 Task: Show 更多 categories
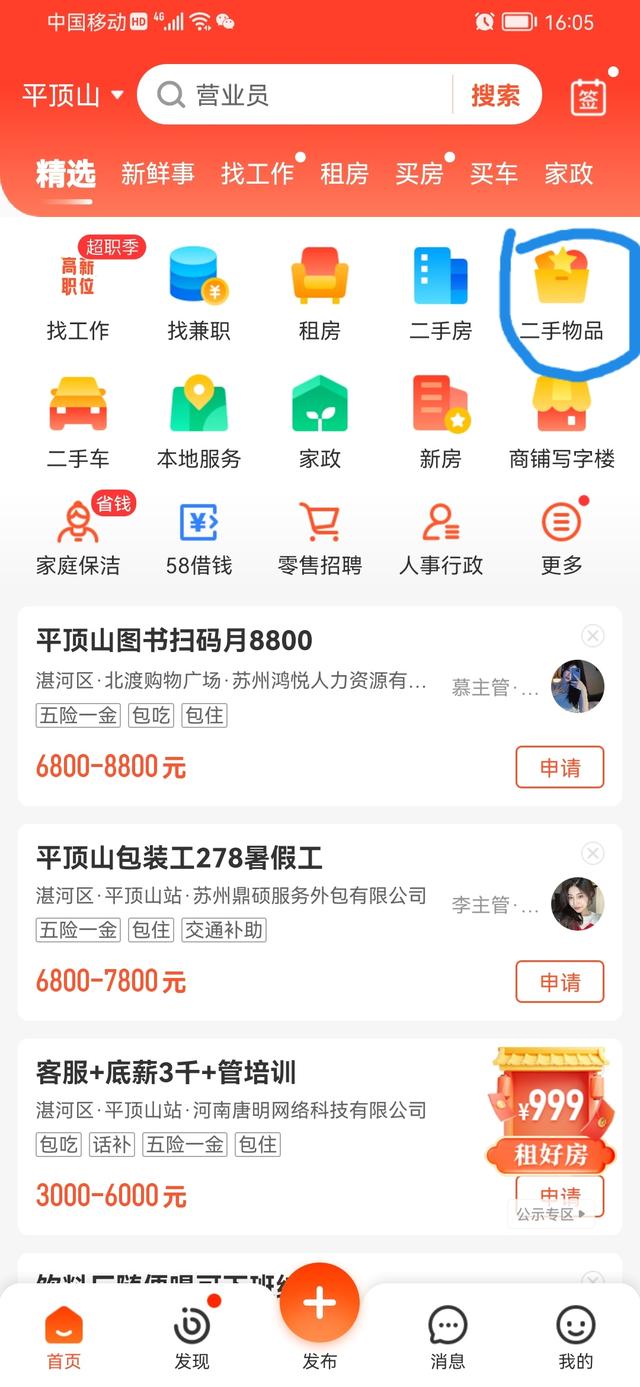(562, 537)
